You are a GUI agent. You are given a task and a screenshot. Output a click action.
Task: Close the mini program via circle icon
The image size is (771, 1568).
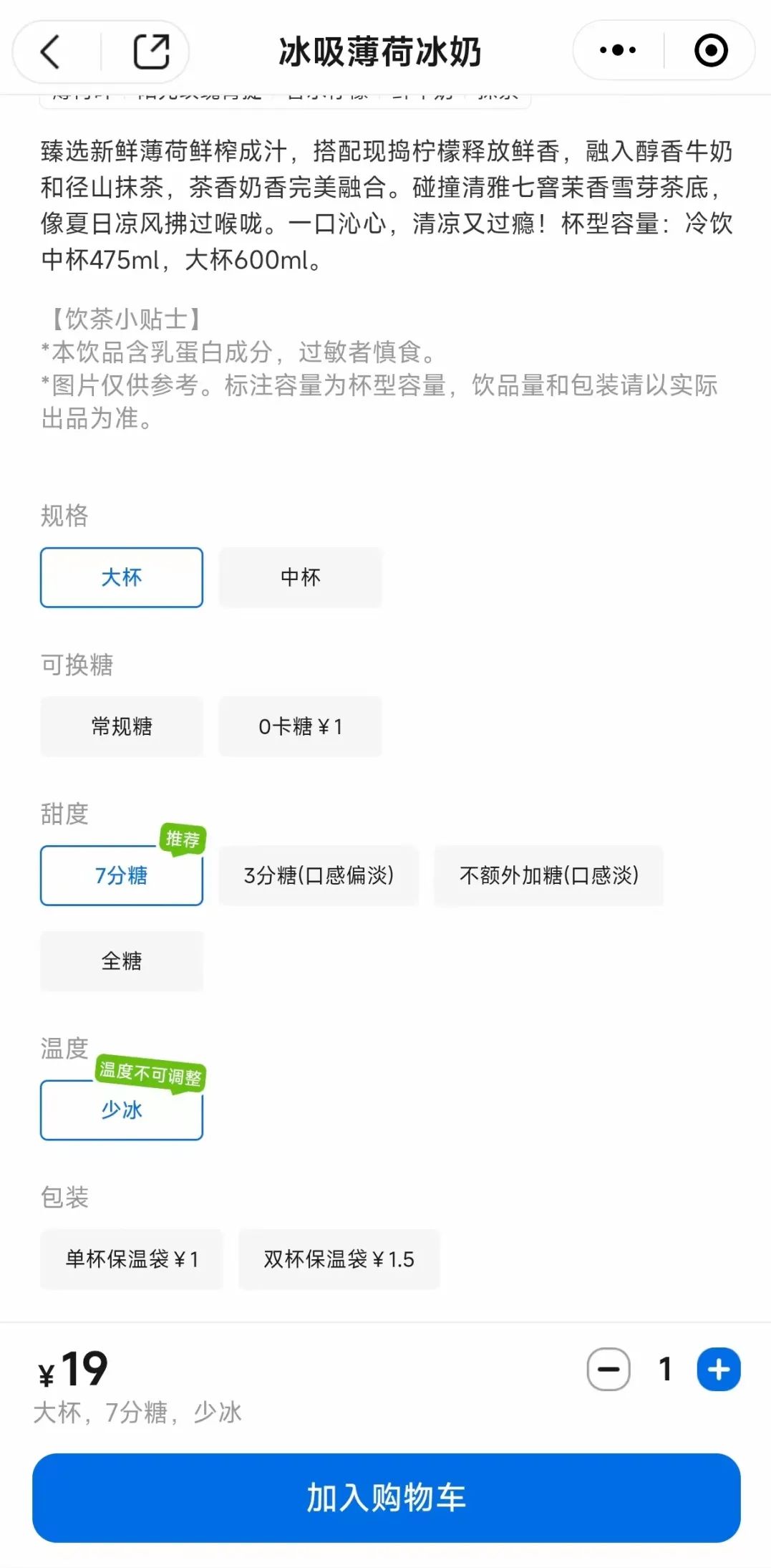pyautogui.click(x=711, y=50)
